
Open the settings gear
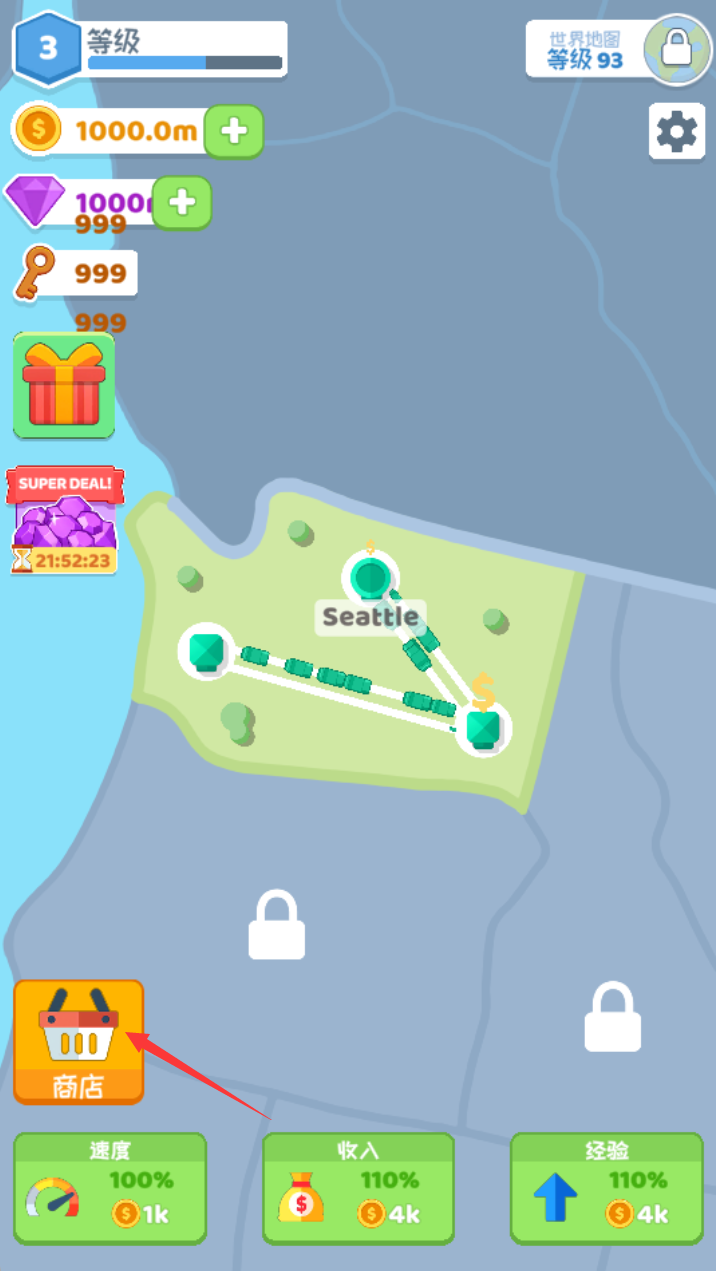[677, 131]
